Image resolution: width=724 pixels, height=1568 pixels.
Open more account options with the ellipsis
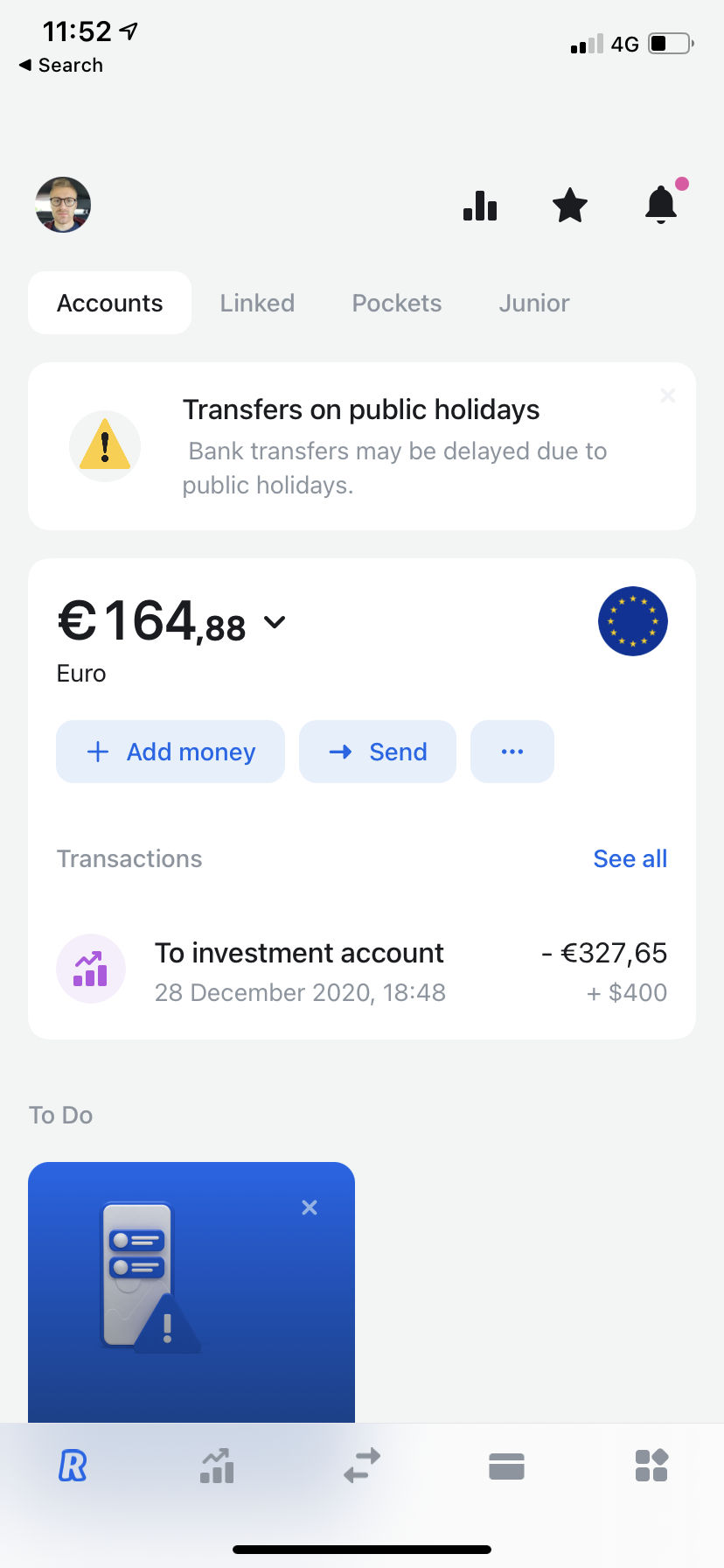(x=512, y=751)
